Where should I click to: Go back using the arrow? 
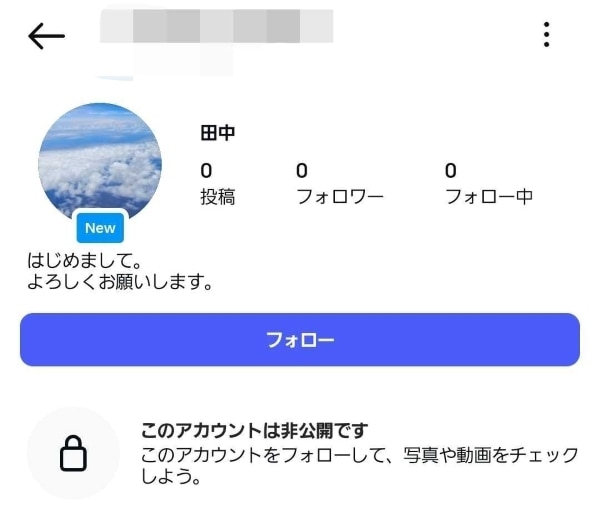46,37
